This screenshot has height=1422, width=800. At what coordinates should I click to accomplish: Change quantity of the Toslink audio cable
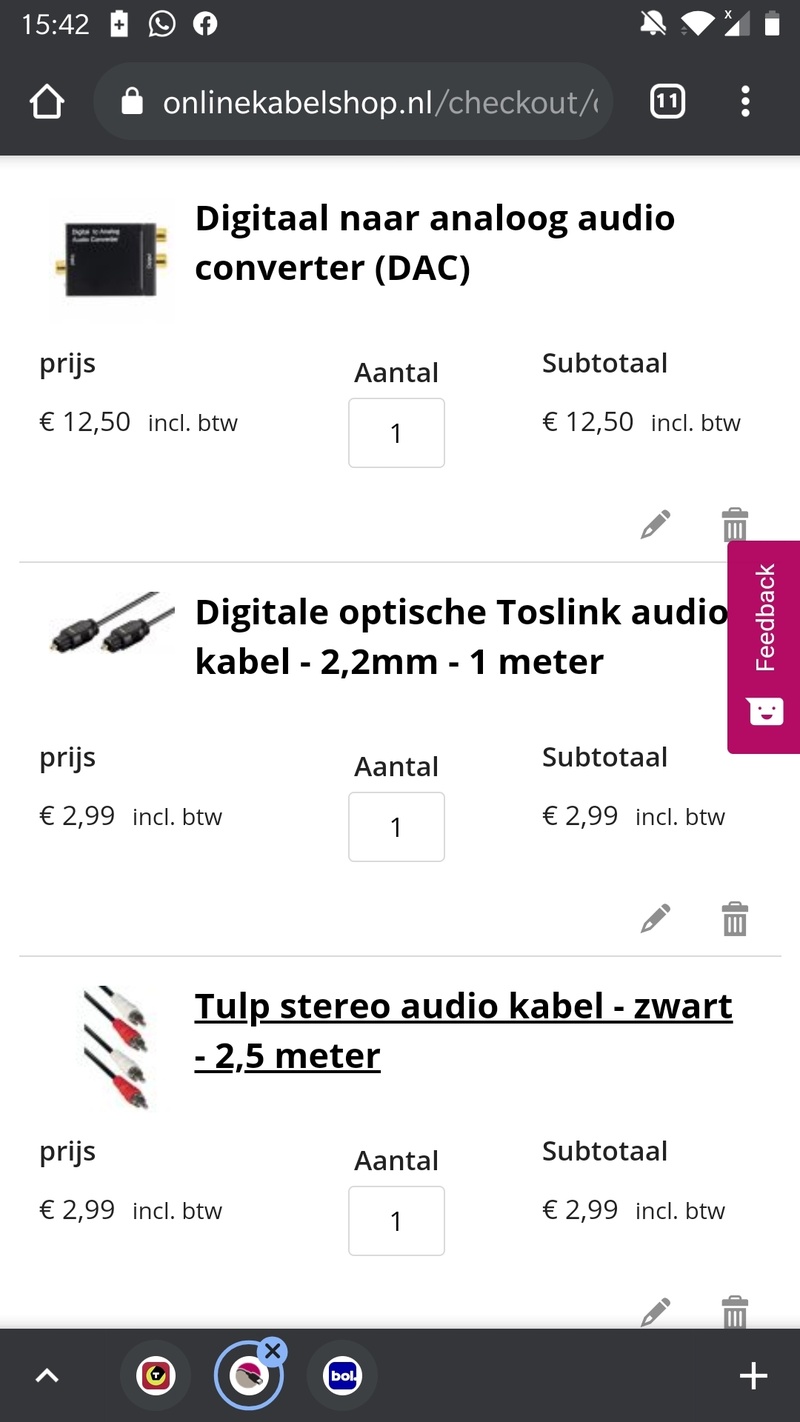point(396,827)
